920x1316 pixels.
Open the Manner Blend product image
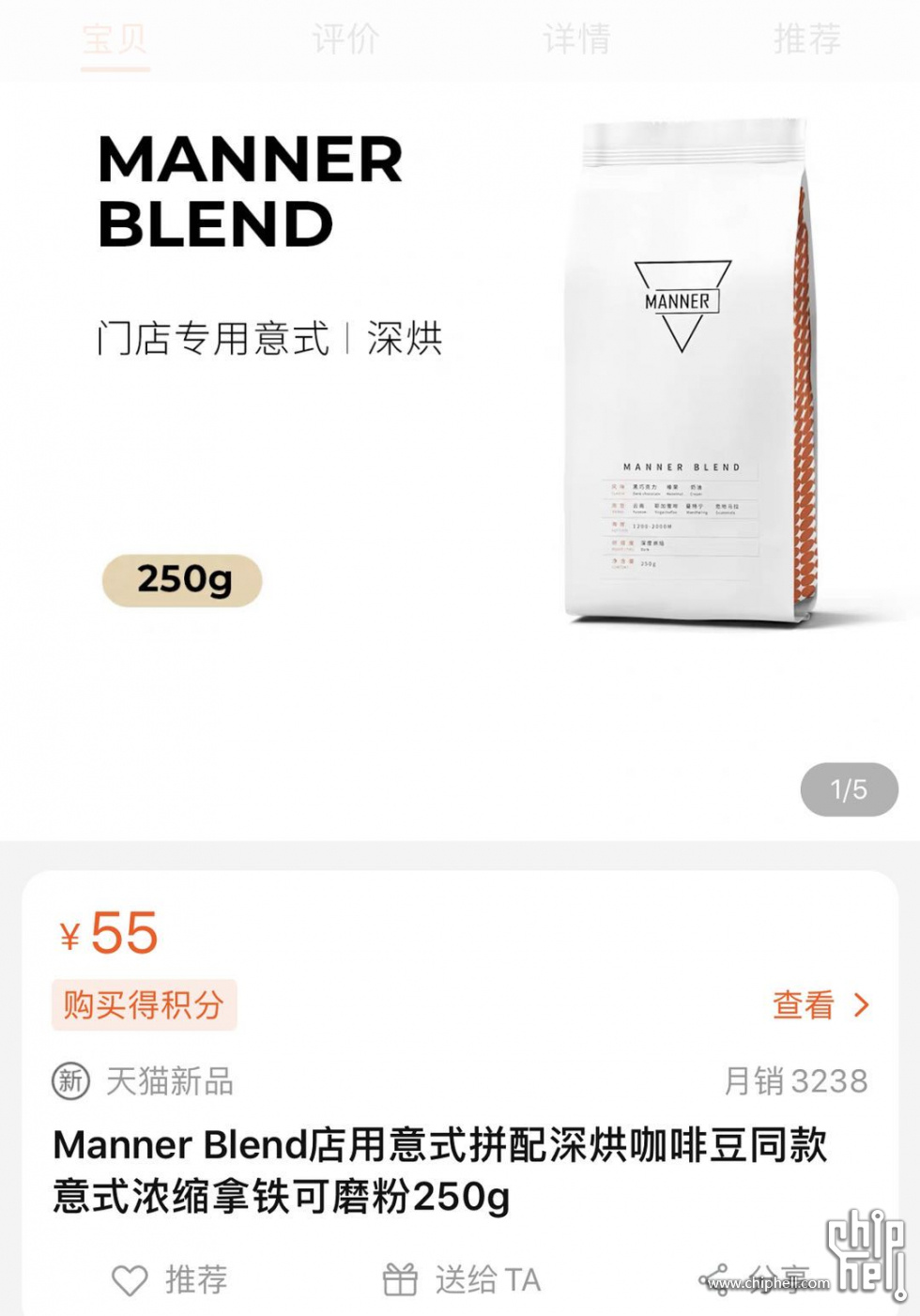pos(689,371)
